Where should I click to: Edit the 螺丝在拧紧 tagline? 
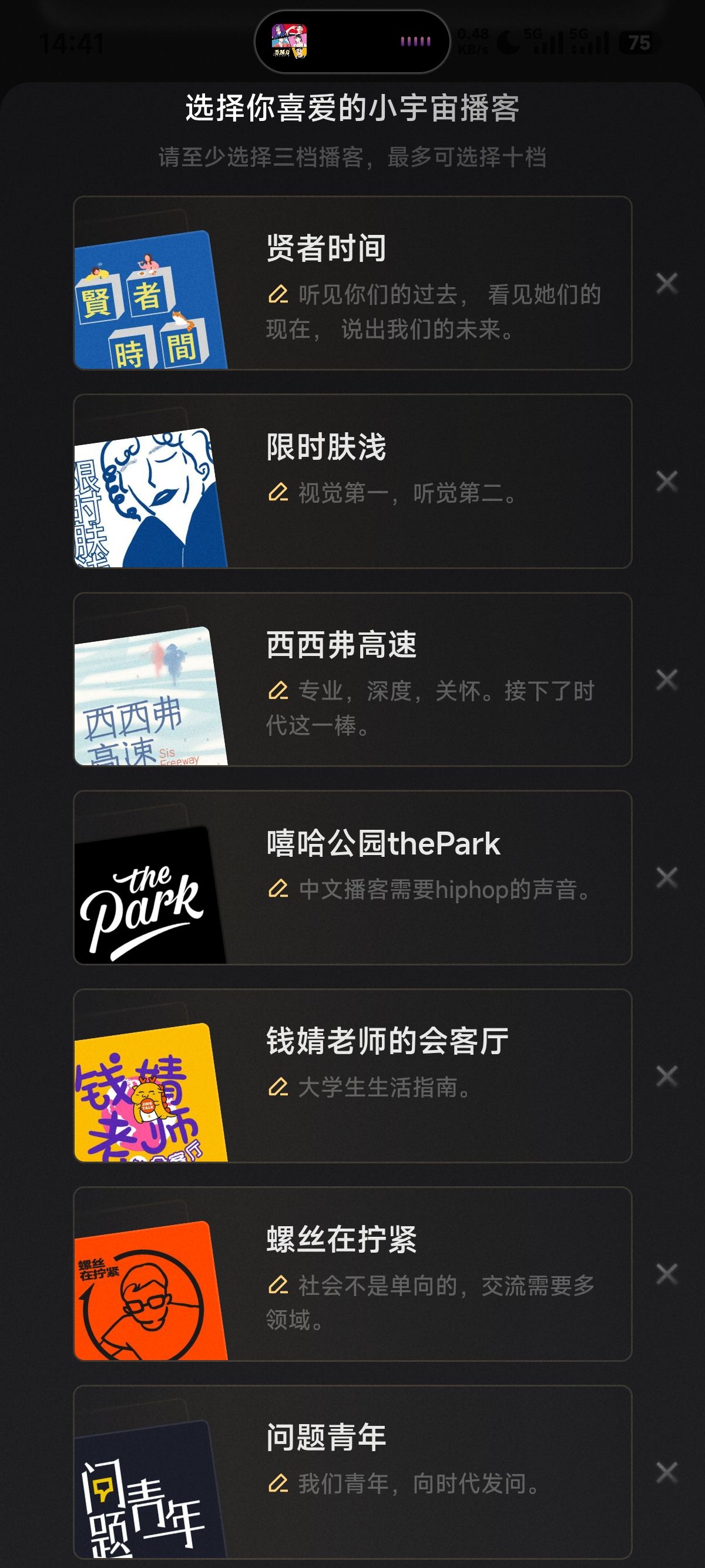(278, 1286)
